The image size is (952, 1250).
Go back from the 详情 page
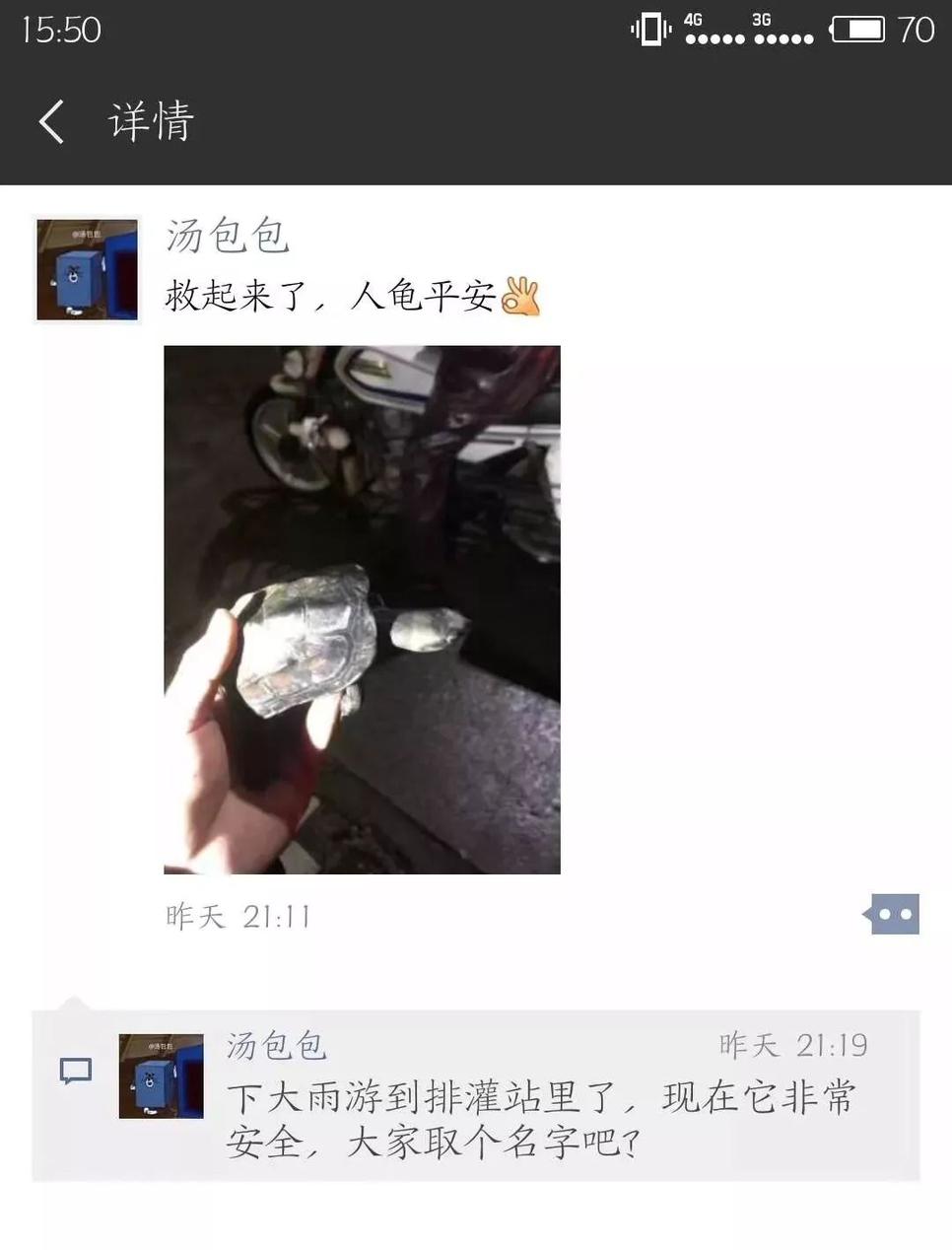(x=52, y=122)
